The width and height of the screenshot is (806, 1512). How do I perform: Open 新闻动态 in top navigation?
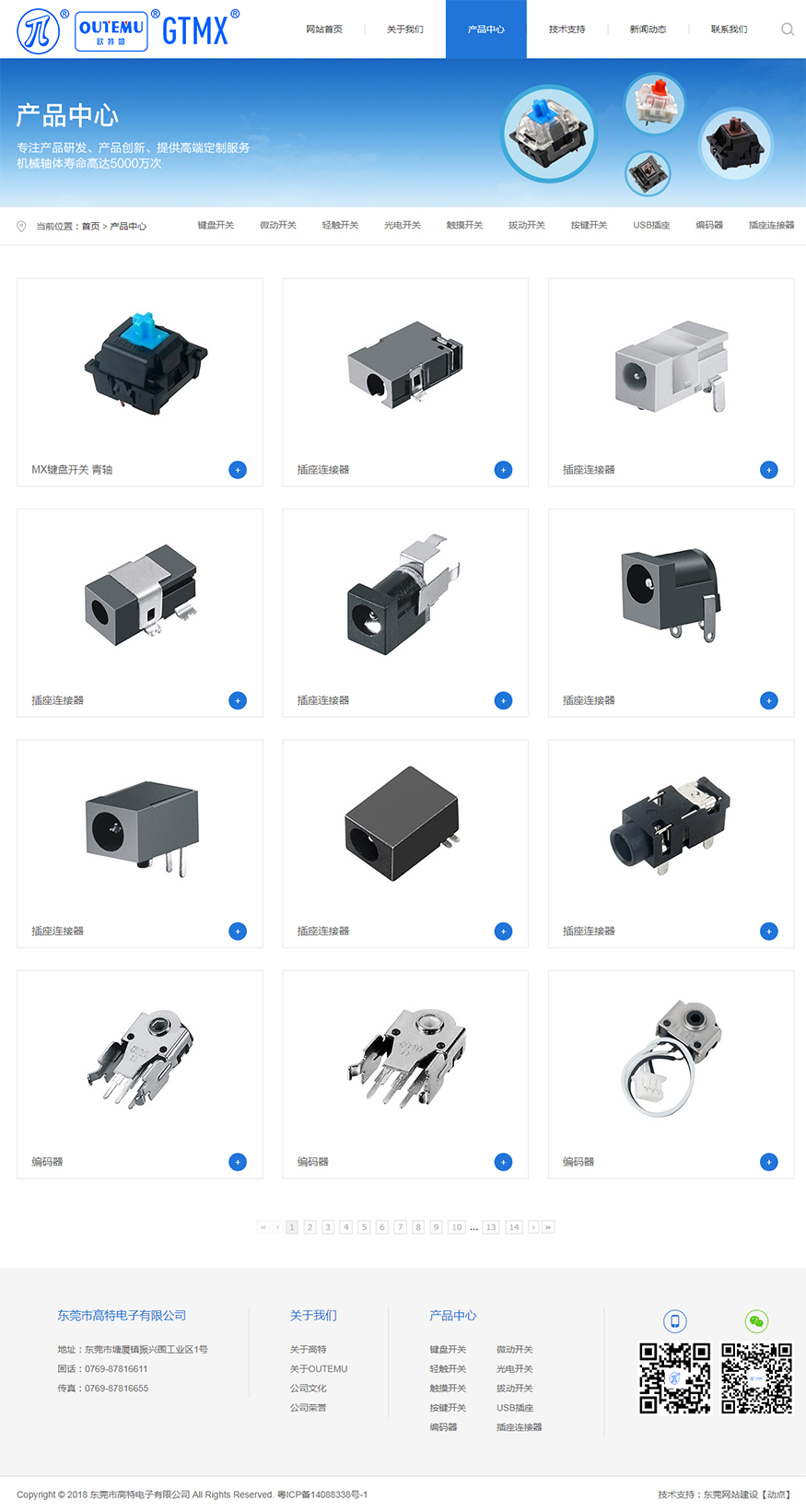tap(648, 29)
